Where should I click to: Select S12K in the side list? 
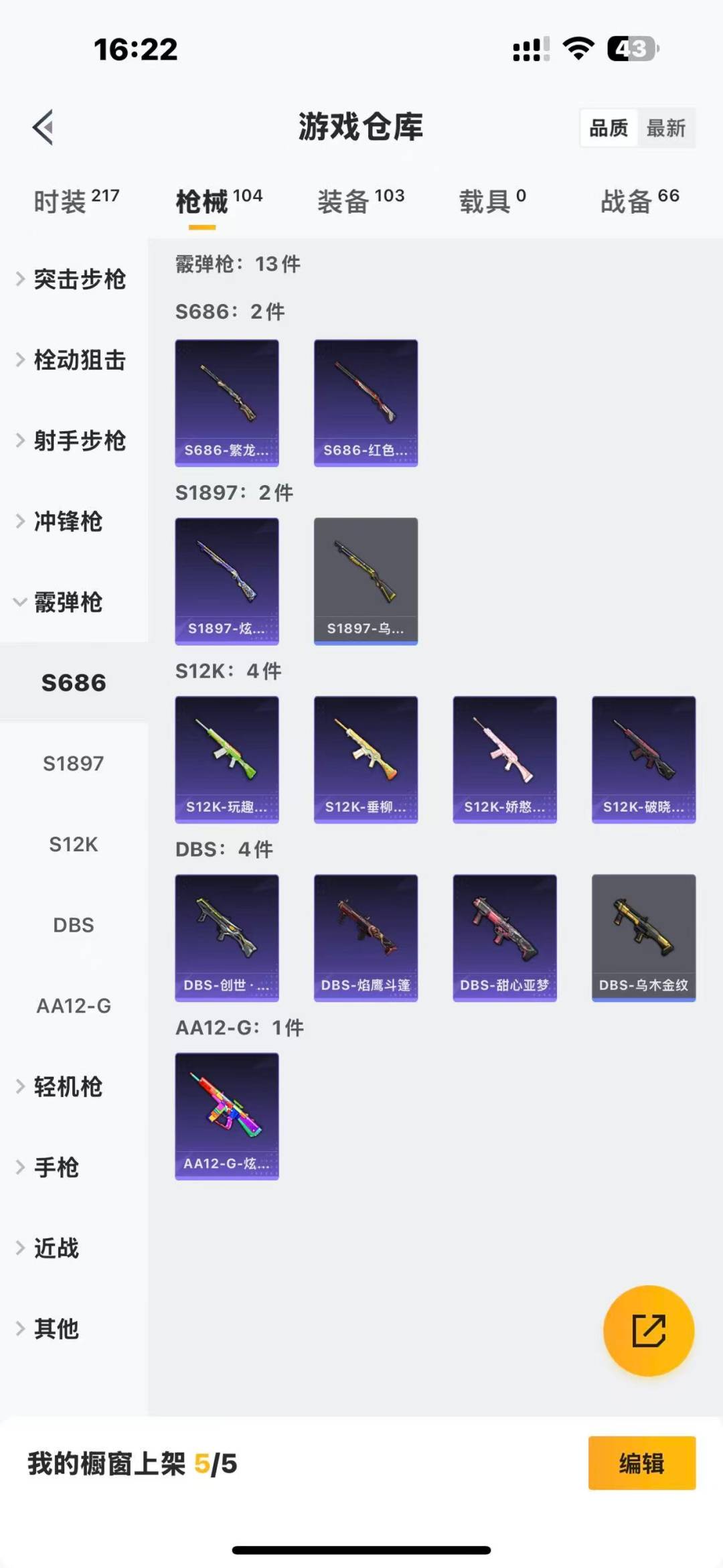(x=74, y=844)
